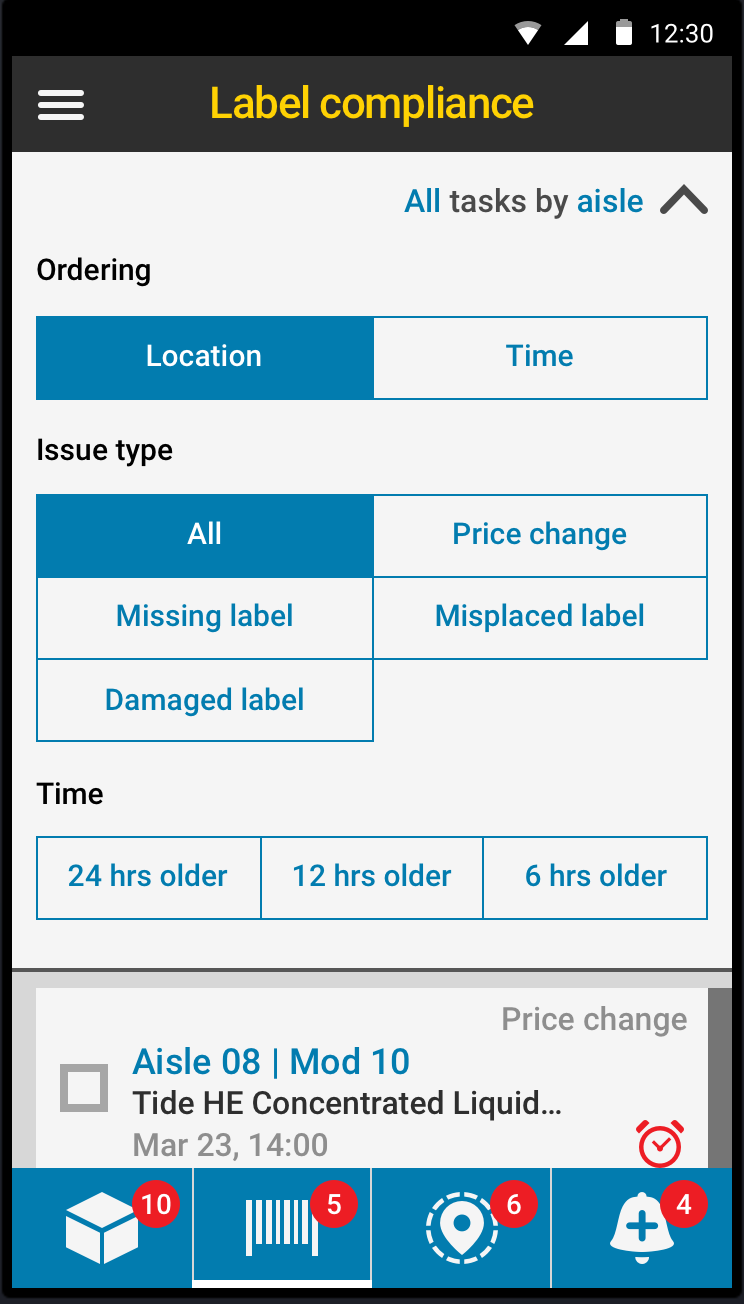Open the bell-plus alerts tab
The width and height of the screenshot is (744, 1304).
pyautogui.click(x=642, y=1227)
